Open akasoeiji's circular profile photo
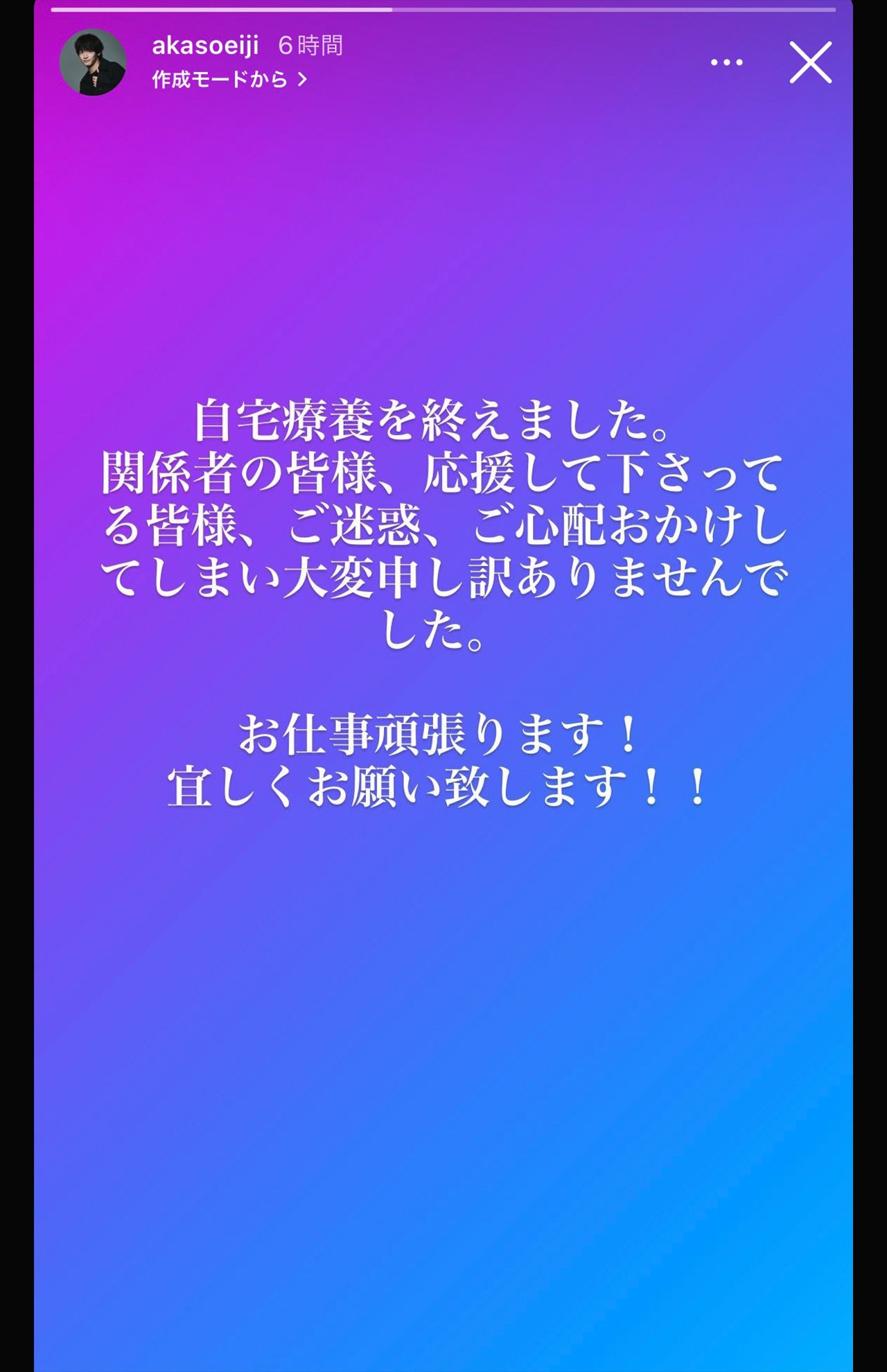Screen dimensions: 887x1372 [95, 60]
